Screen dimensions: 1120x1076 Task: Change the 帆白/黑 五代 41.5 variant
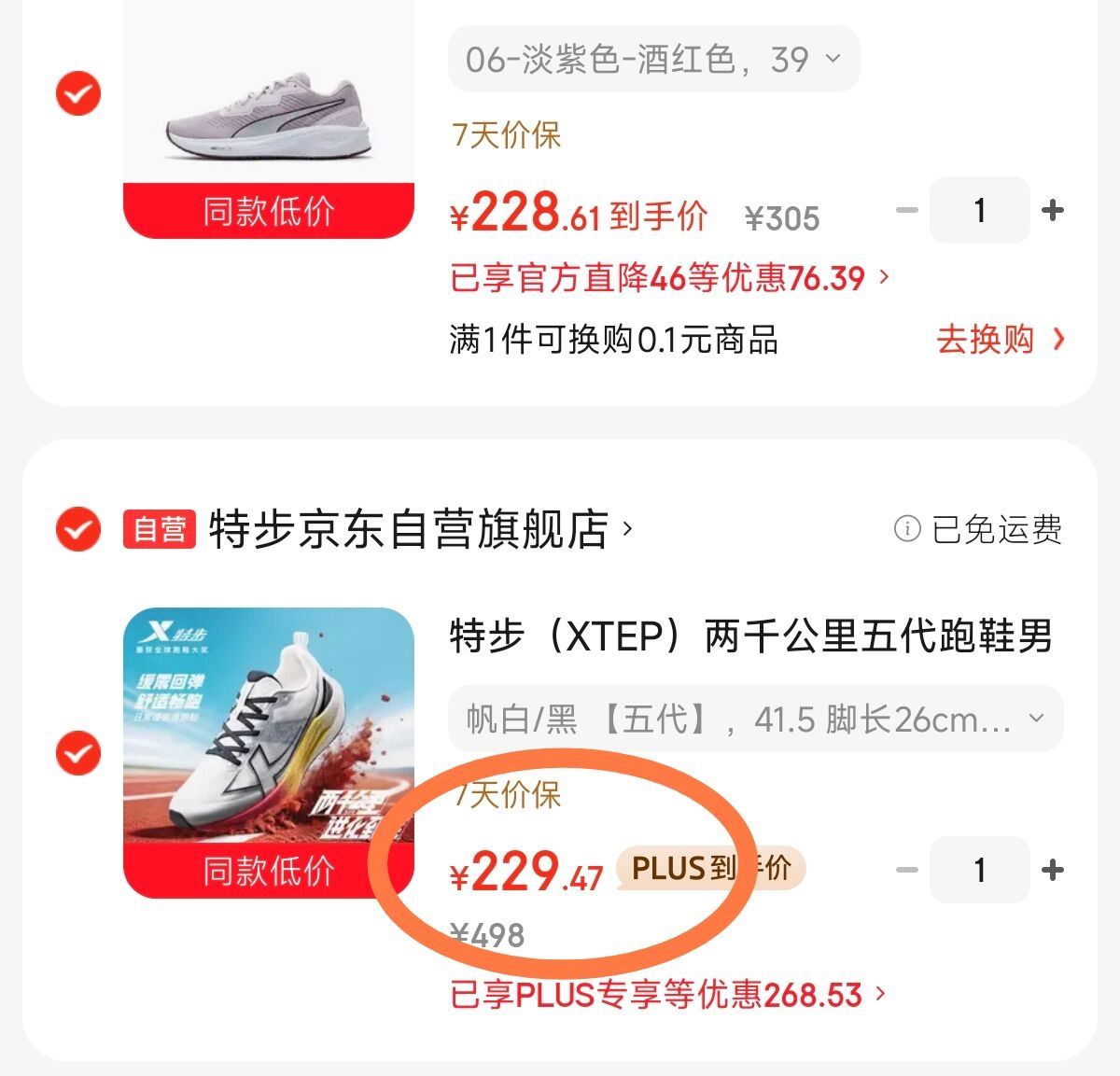pyautogui.click(x=754, y=719)
